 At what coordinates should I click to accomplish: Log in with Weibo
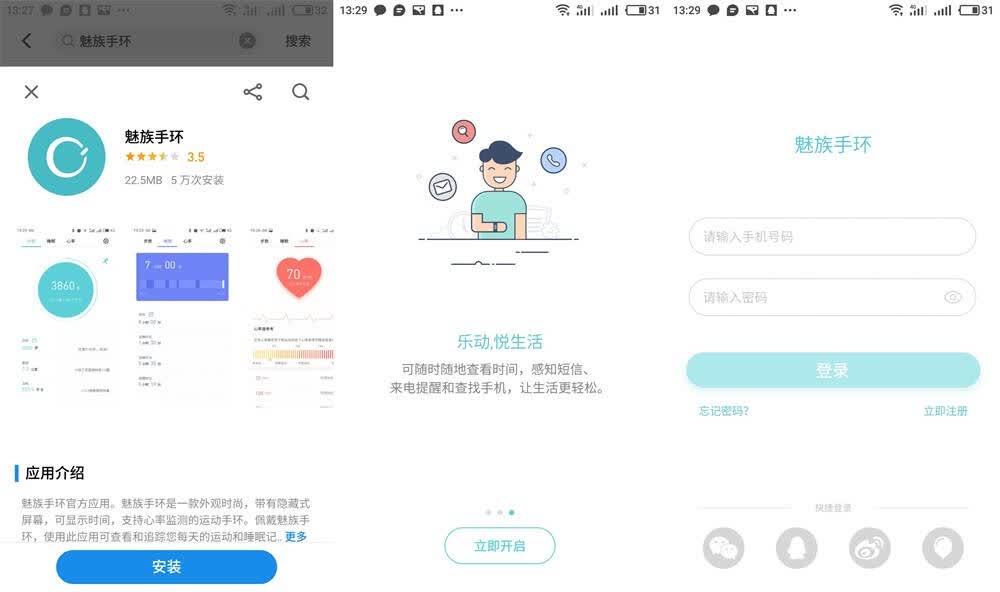pyautogui.click(x=869, y=548)
